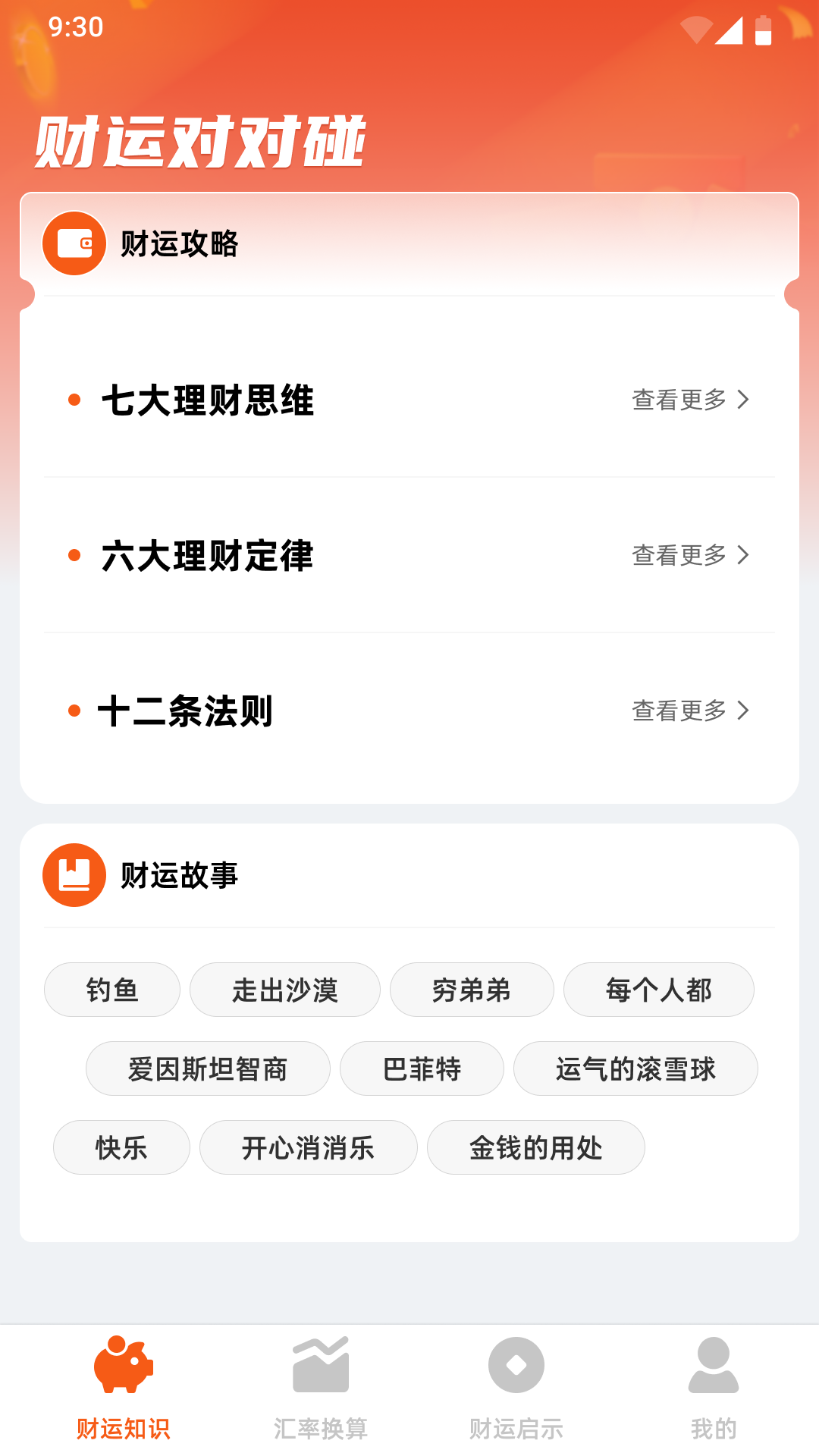Open the 开心消消乐 story
Screen dimensions: 819x1456
click(x=308, y=1147)
